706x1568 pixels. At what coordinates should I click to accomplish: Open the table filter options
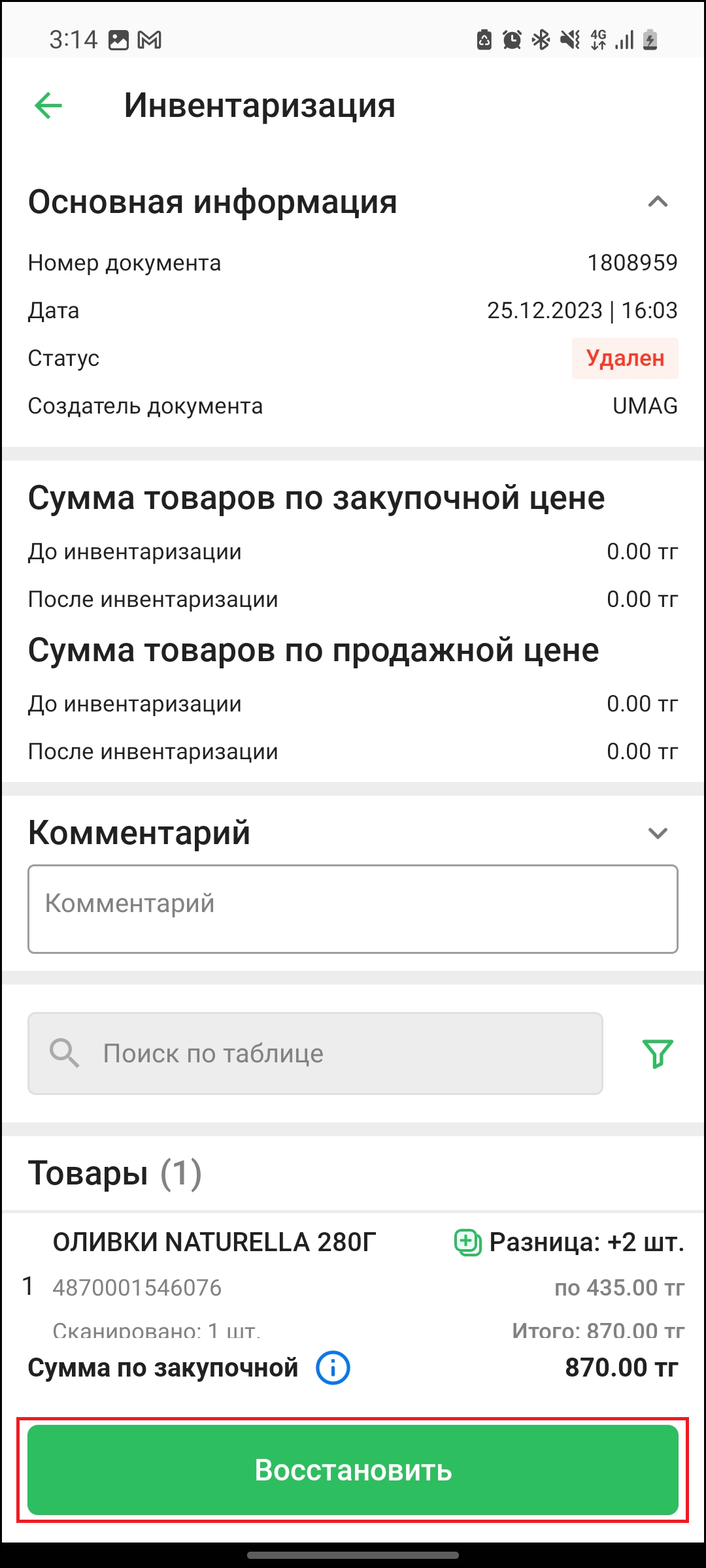pyautogui.click(x=658, y=1053)
